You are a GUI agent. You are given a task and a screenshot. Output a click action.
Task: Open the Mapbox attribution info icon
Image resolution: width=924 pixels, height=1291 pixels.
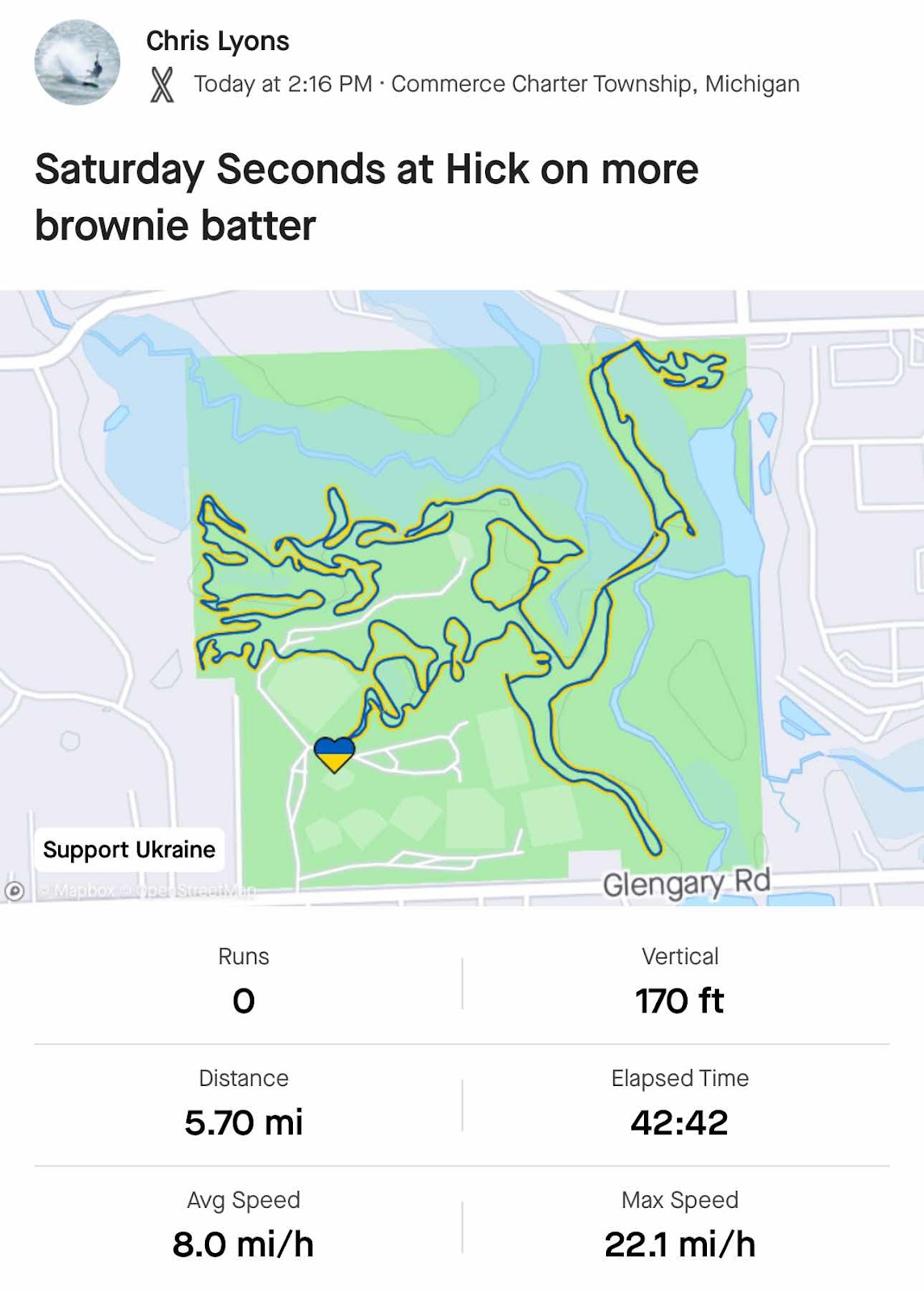coord(15,891)
